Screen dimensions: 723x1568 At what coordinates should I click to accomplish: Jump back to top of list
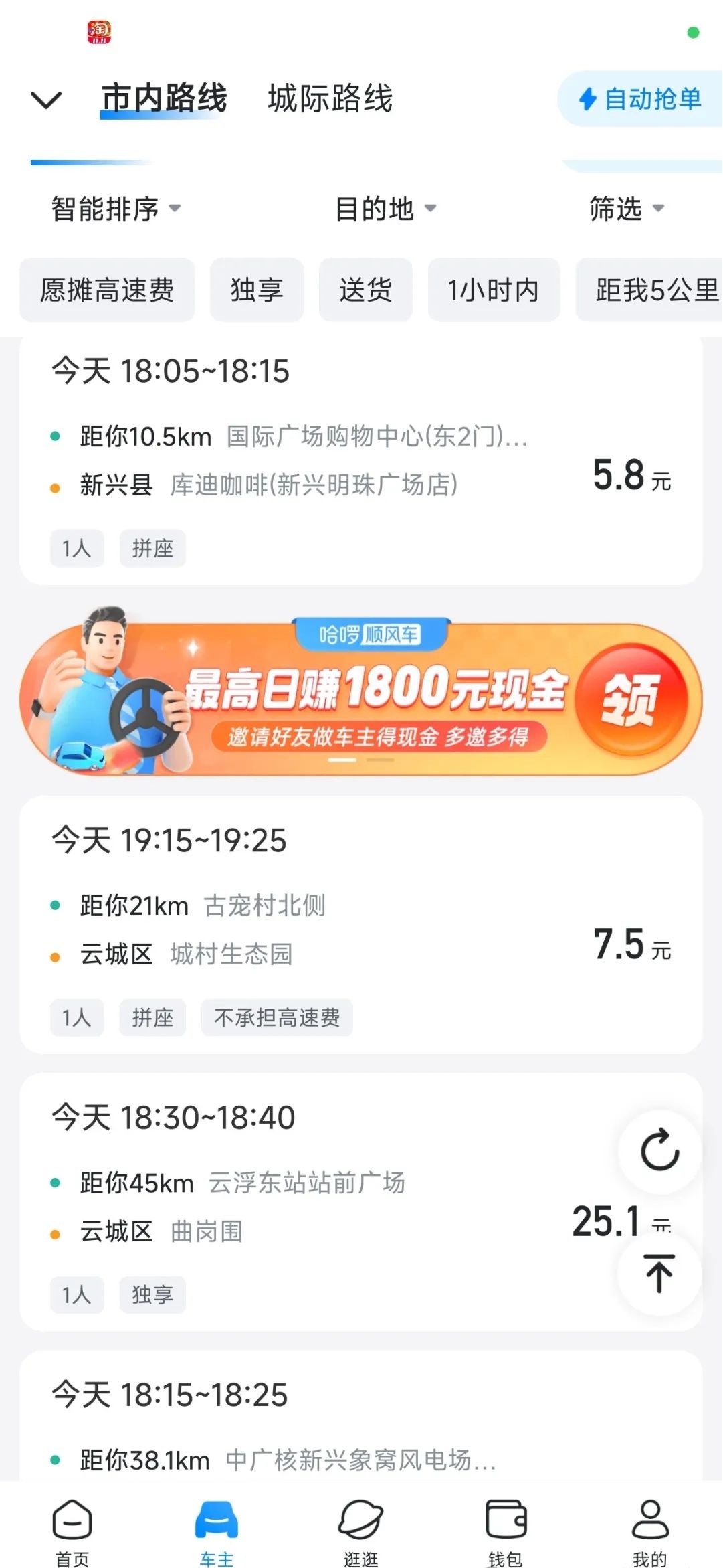coord(659,1272)
